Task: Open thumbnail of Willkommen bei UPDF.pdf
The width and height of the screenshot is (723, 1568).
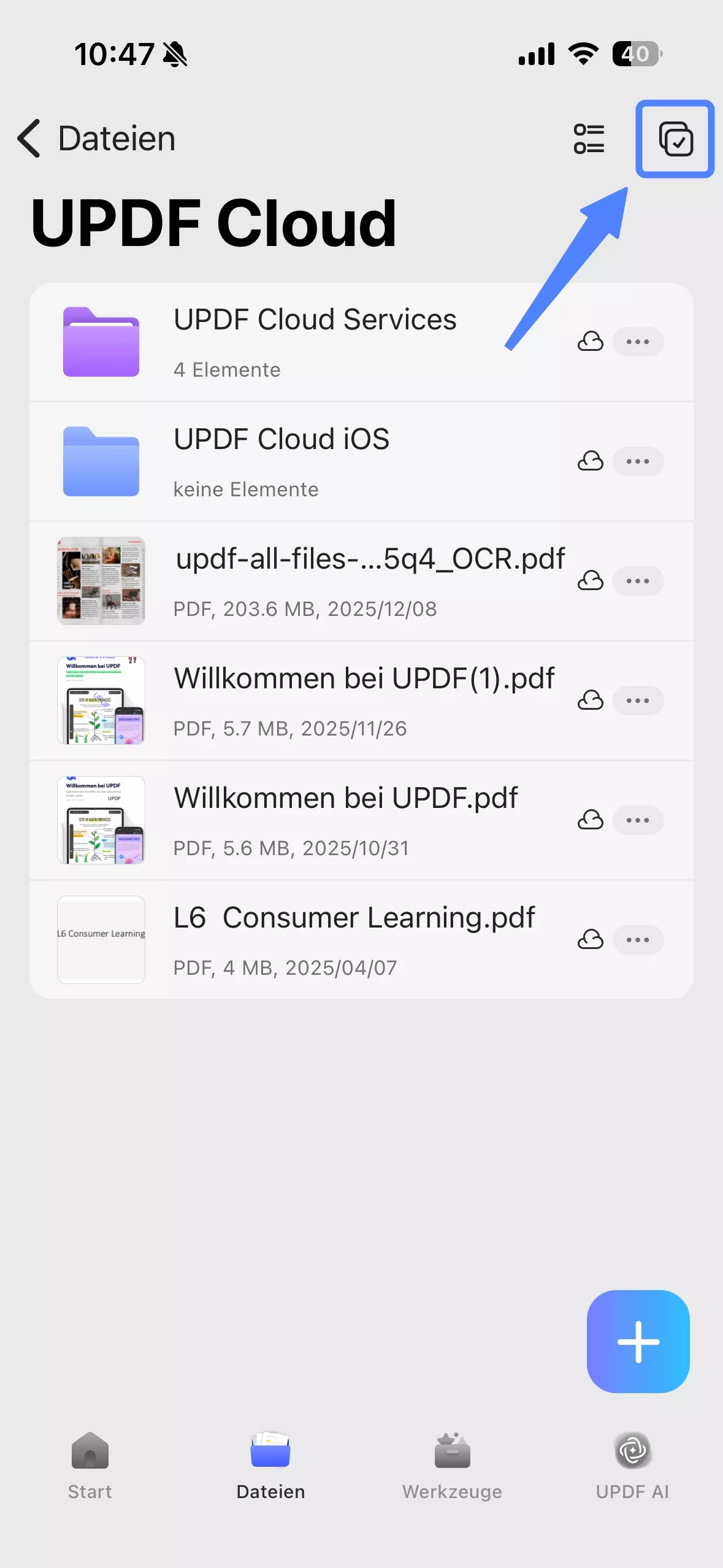Action: 101,820
